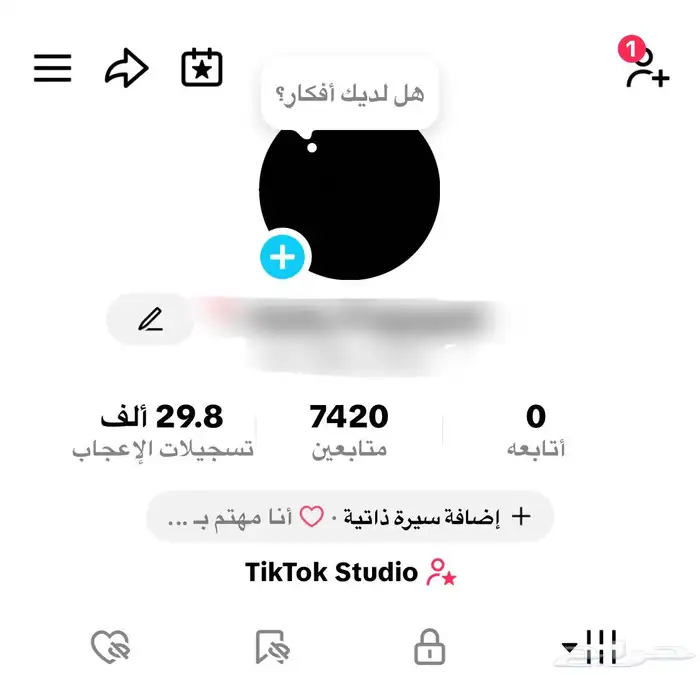Share this profile
The width and height of the screenshot is (700, 675).
[126, 68]
